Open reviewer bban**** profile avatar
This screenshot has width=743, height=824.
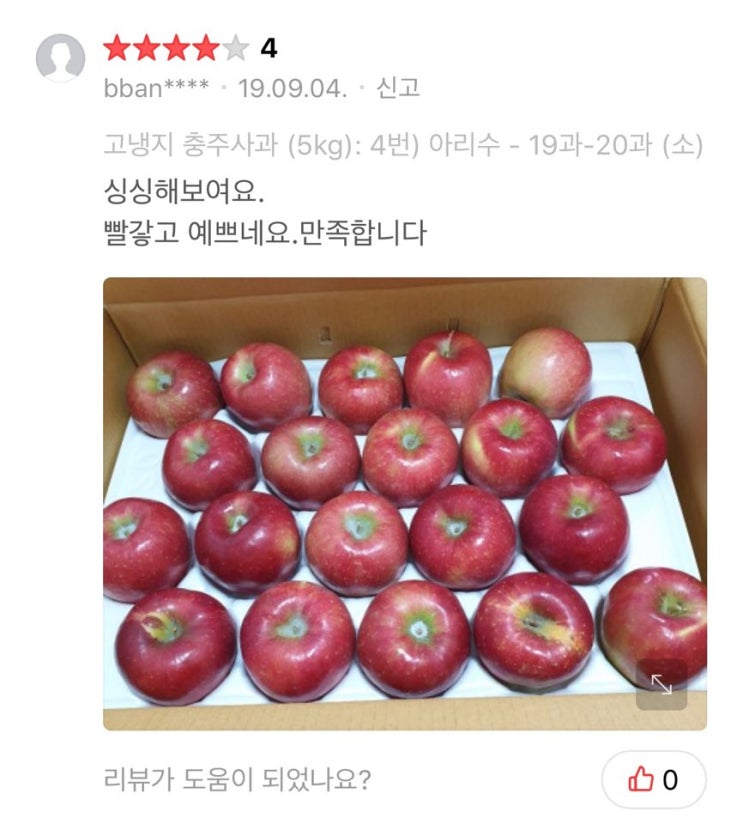pyautogui.click(x=60, y=58)
